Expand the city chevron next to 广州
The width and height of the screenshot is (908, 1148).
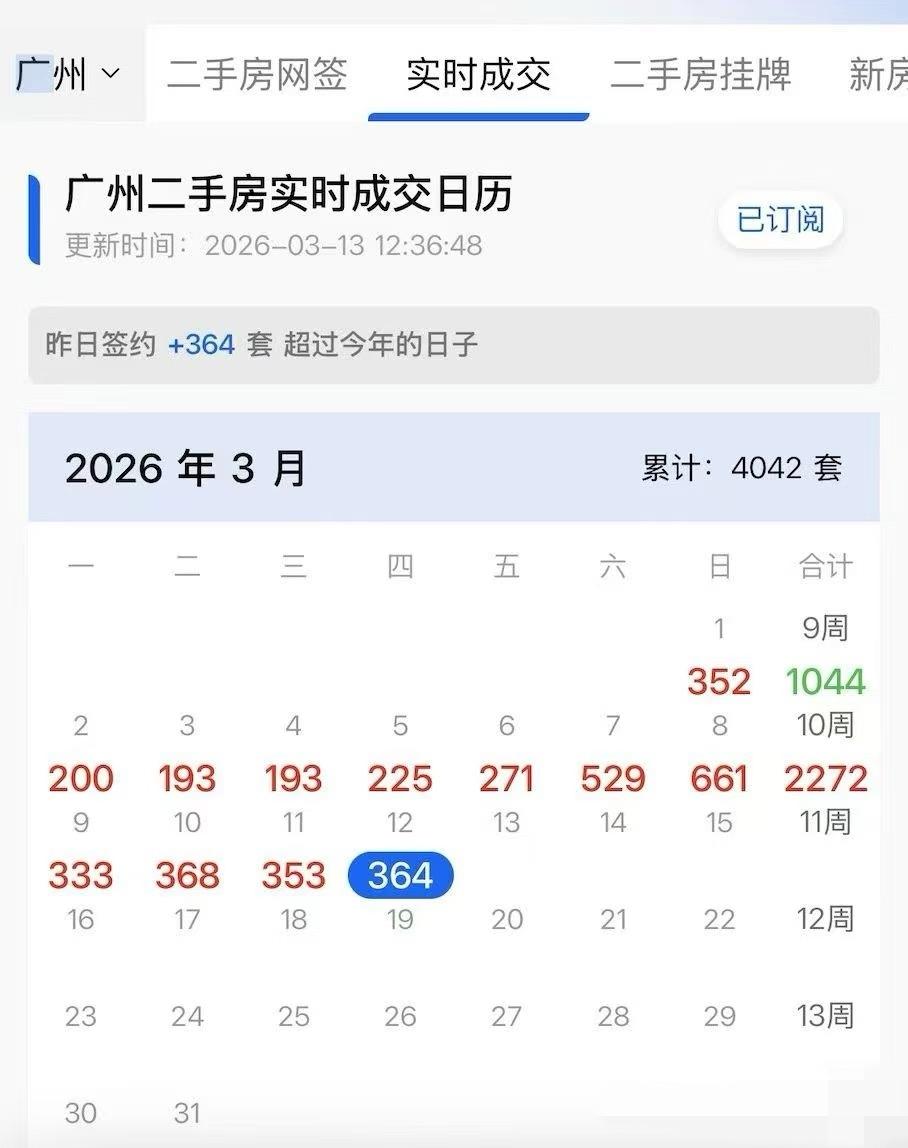pyautogui.click(x=111, y=74)
